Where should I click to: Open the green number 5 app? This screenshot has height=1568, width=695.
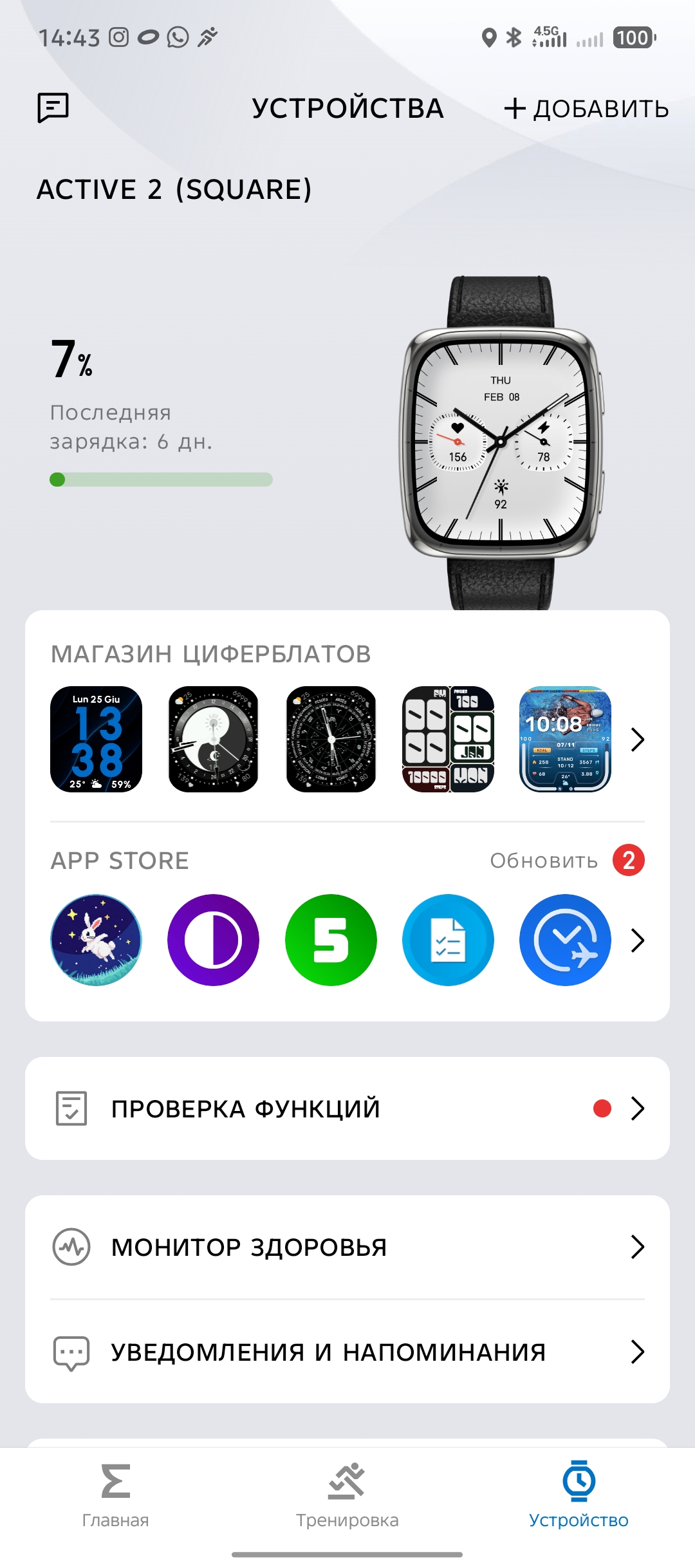click(x=331, y=940)
